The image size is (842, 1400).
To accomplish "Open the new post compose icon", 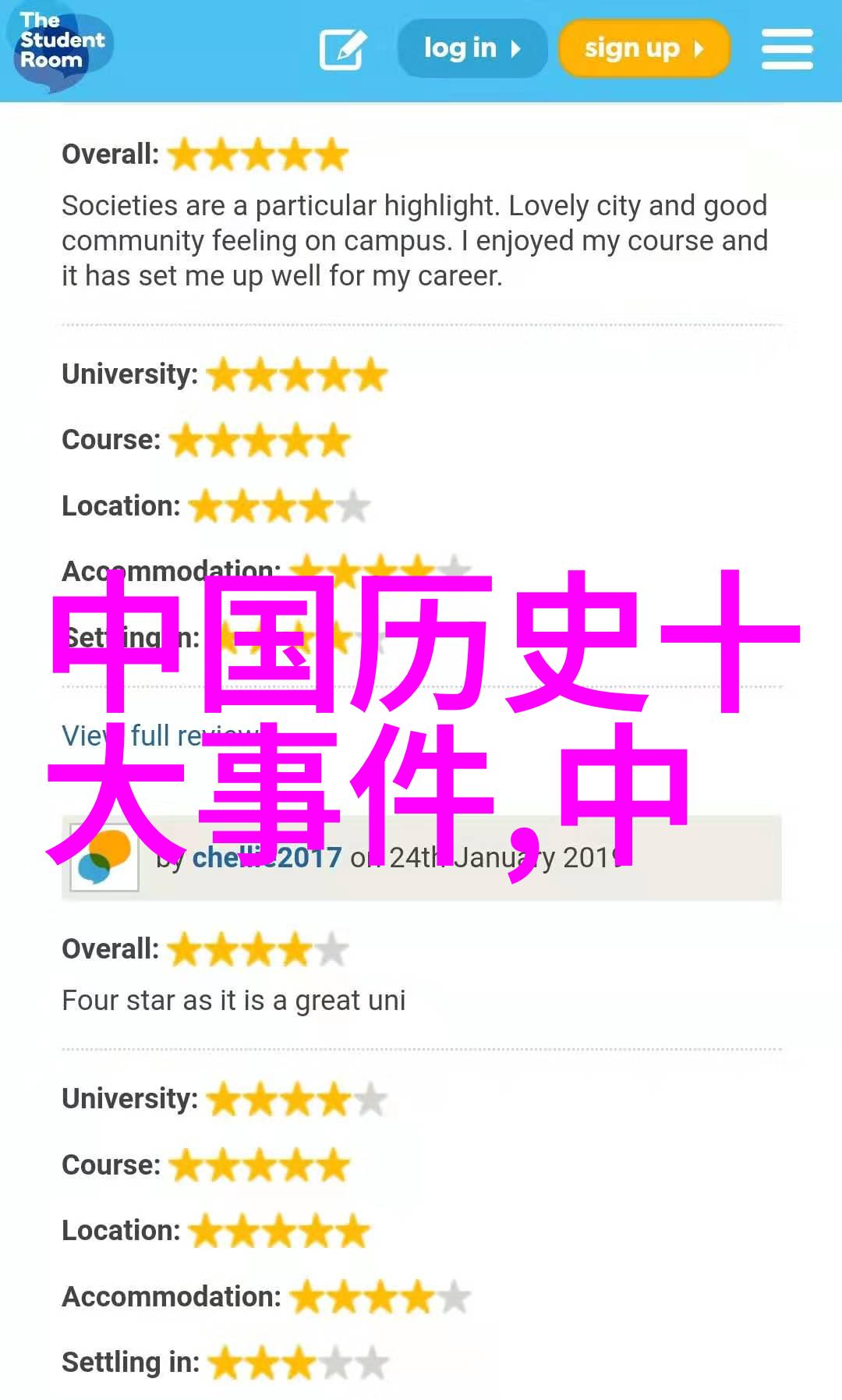I will pos(342,49).
